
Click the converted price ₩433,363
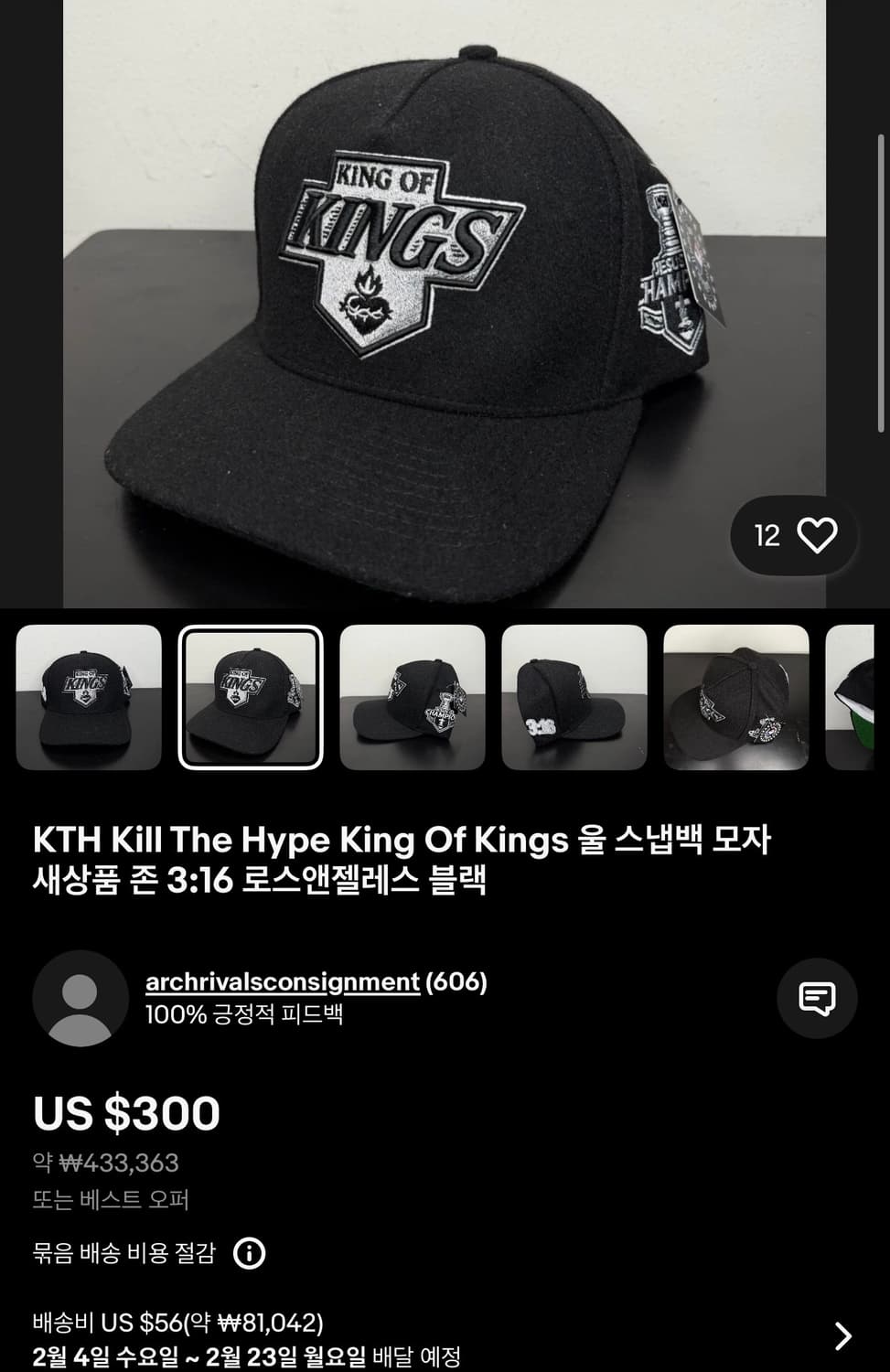pos(105,1163)
